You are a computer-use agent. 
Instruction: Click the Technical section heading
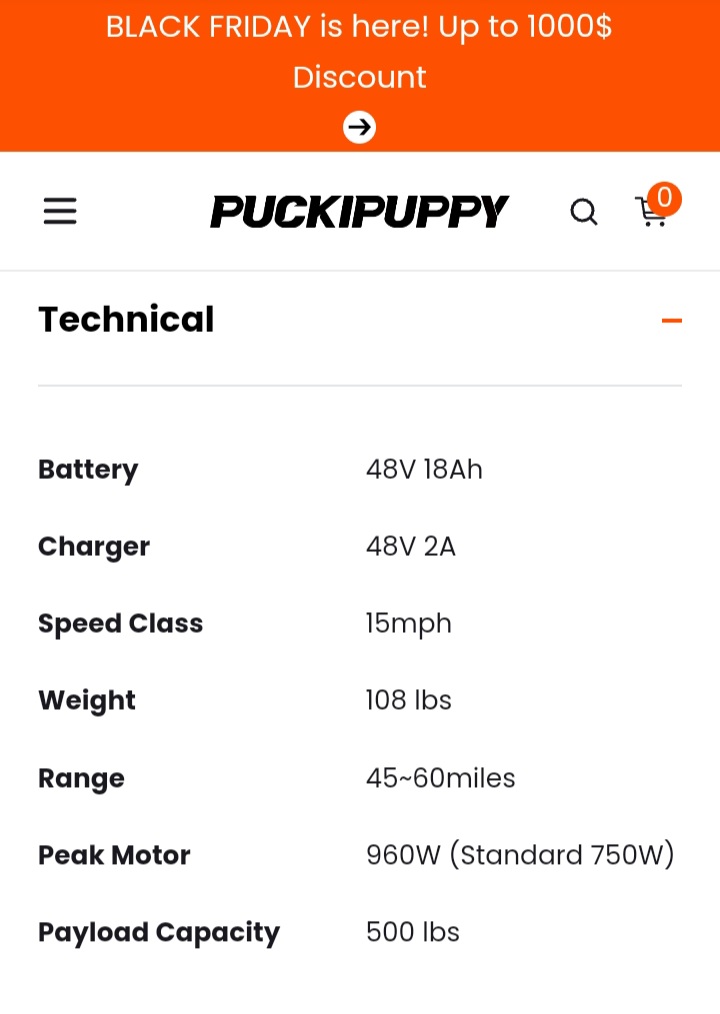[x=126, y=319]
